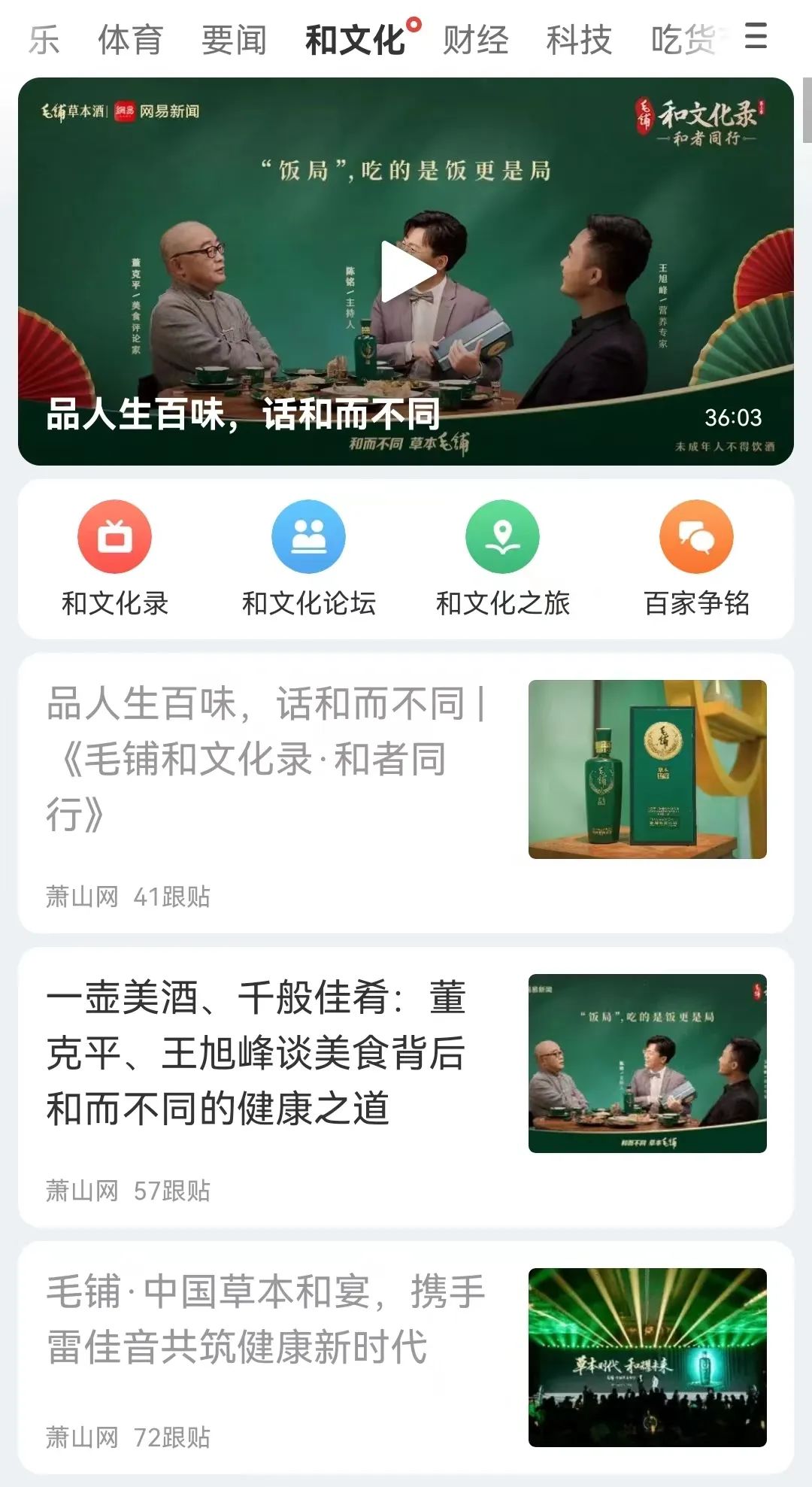The image size is (812, 1487).
Task: Switch to the 体育 tab
Action: point(130,40)
